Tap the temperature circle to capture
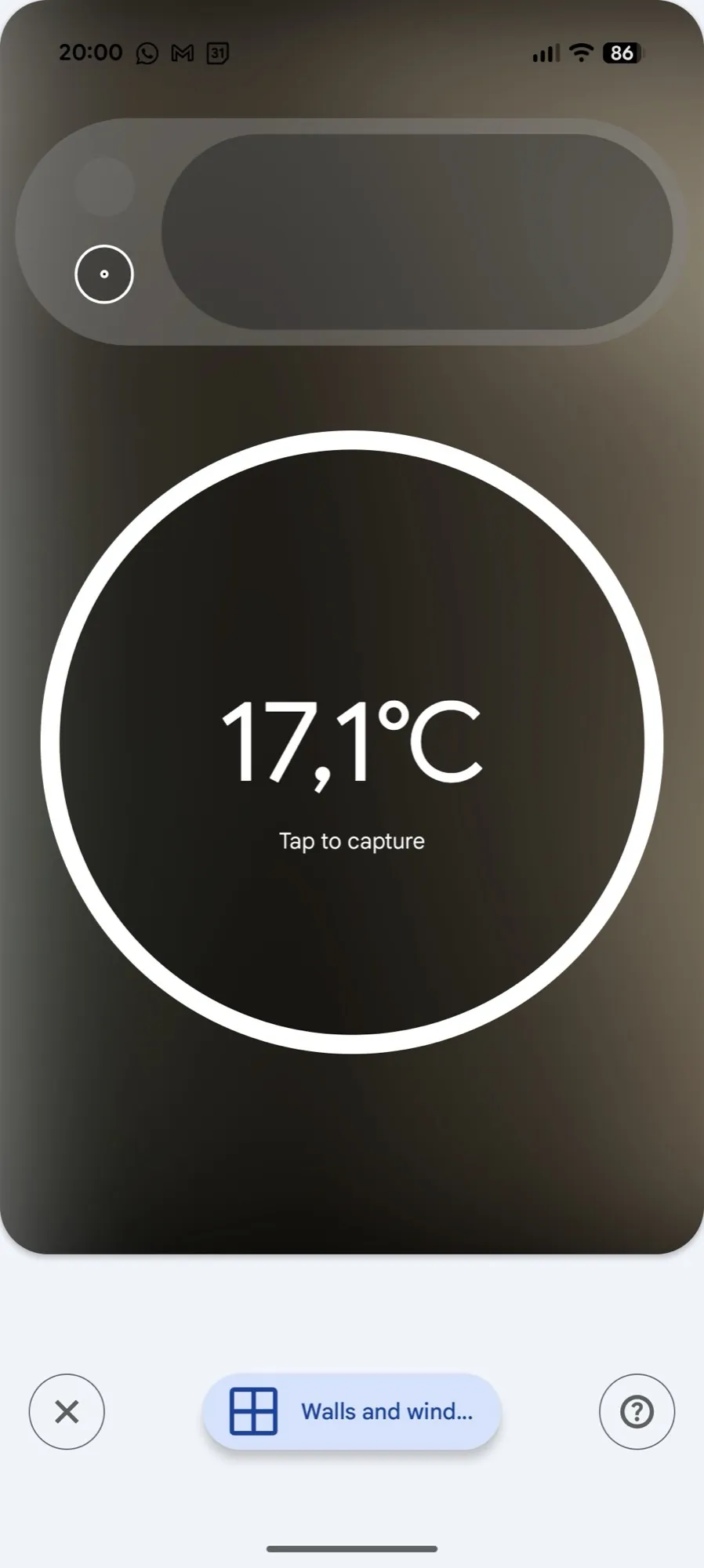The width and height of the screenshot is (704, 1568). point(352,742)
